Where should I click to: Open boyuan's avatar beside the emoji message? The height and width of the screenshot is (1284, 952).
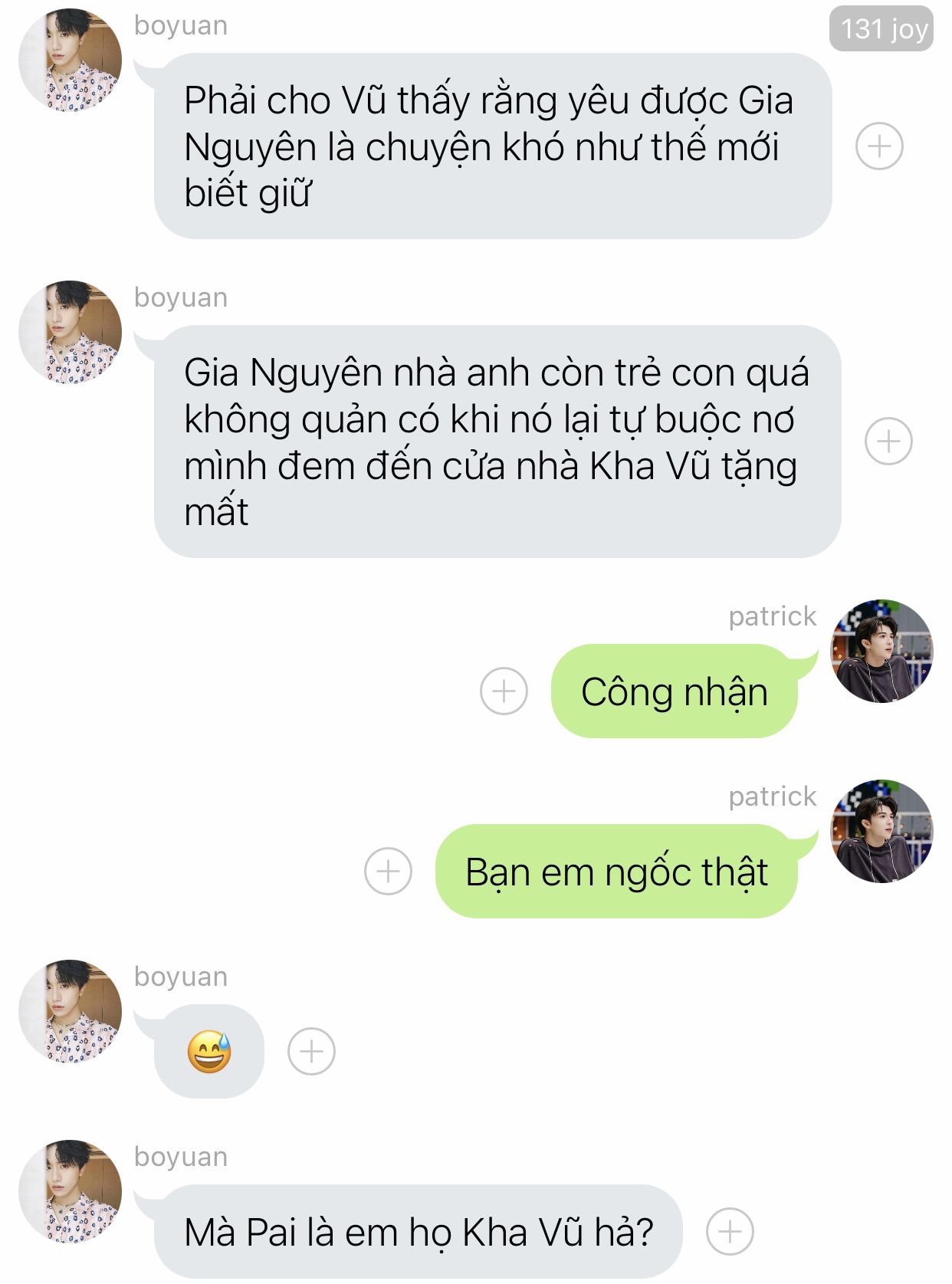pos(71,1010)
